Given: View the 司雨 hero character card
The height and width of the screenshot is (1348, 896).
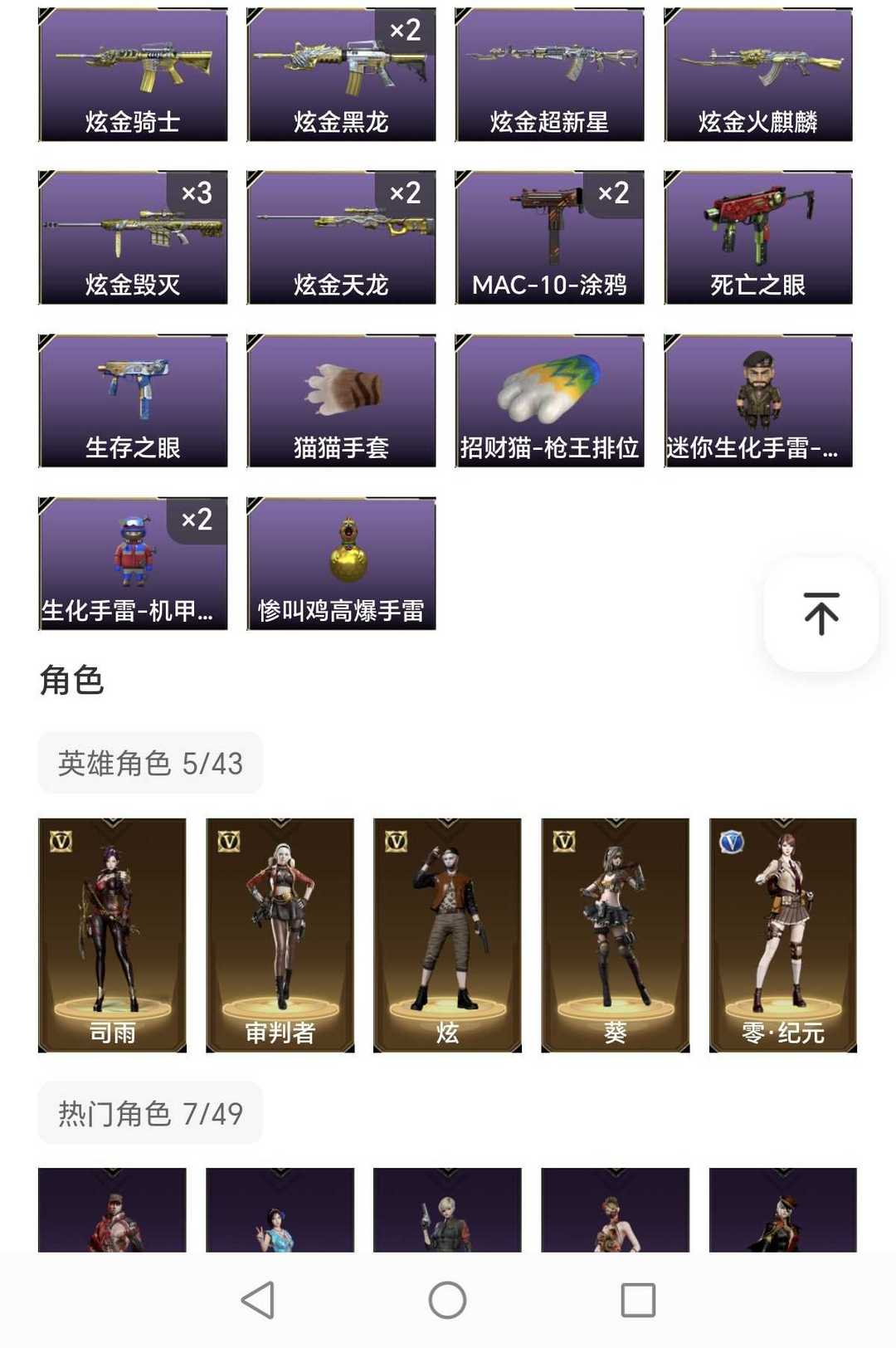Looking at the screenshot, I should (112, 935).
